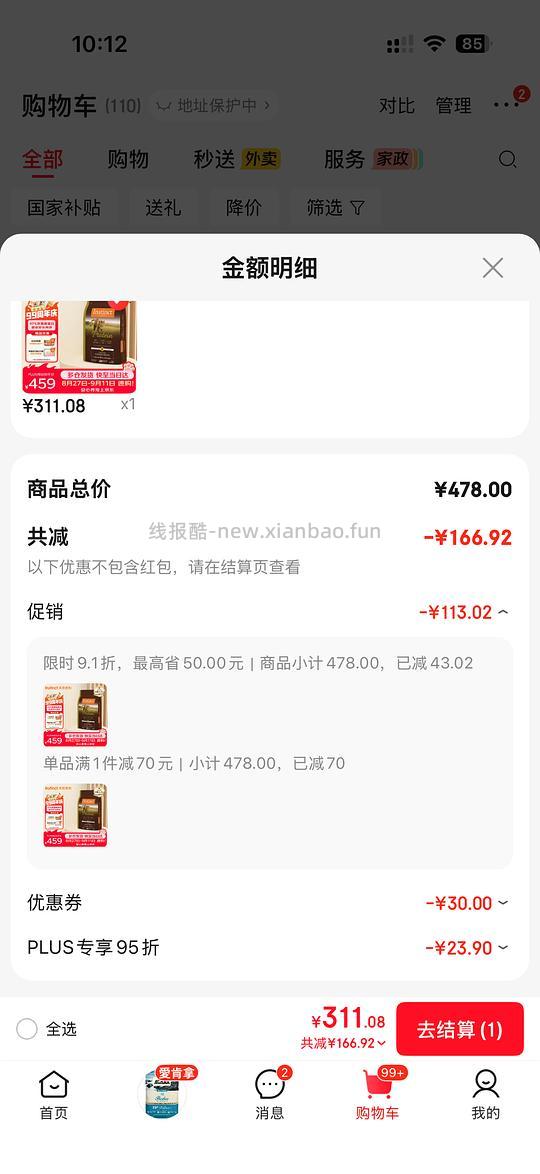Open the ¥311.08 product thumbnail at the top

point(79,347)
